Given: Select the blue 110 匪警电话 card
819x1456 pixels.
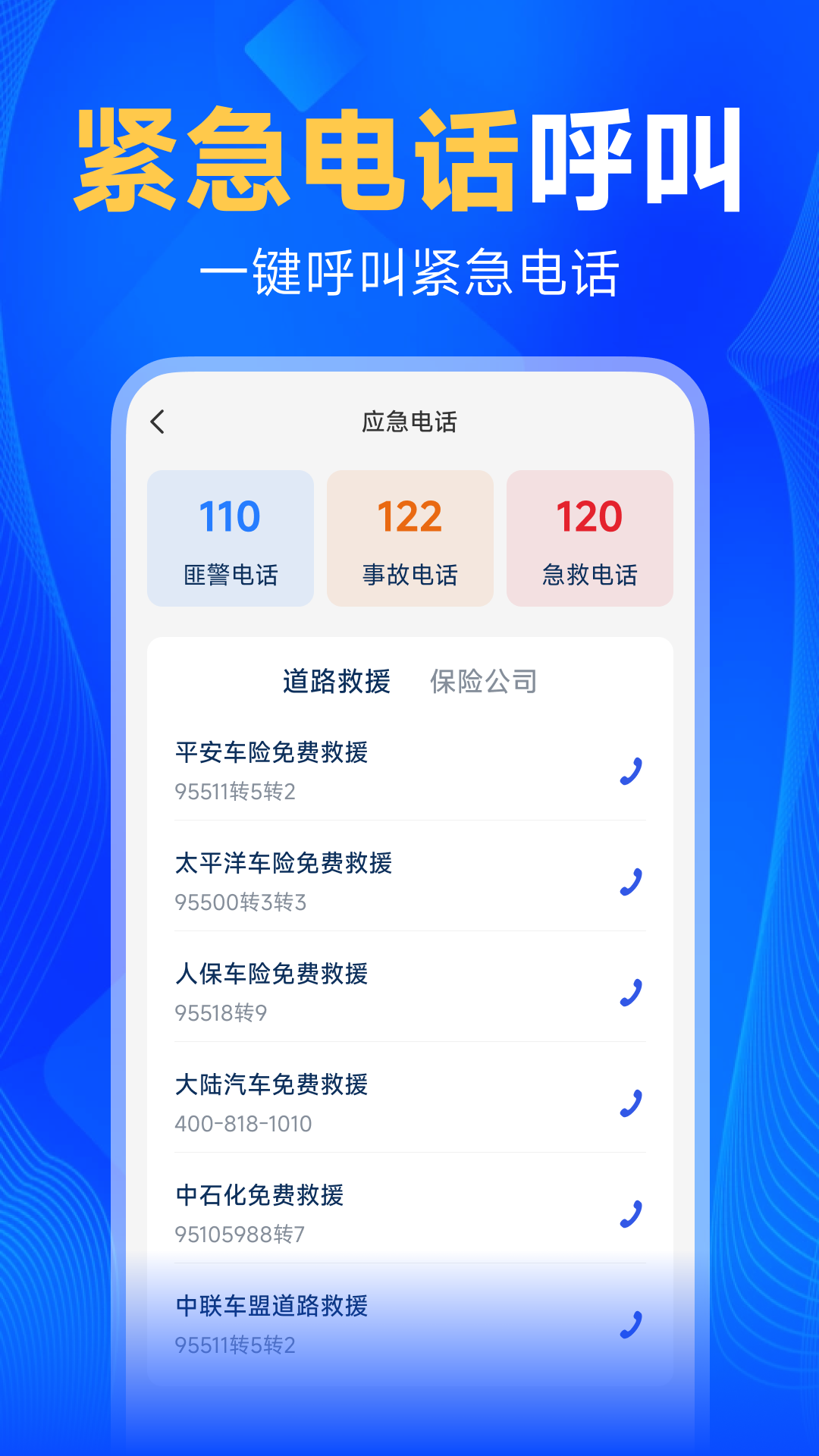Looking at the screenshot, I should tap(231, 538).
